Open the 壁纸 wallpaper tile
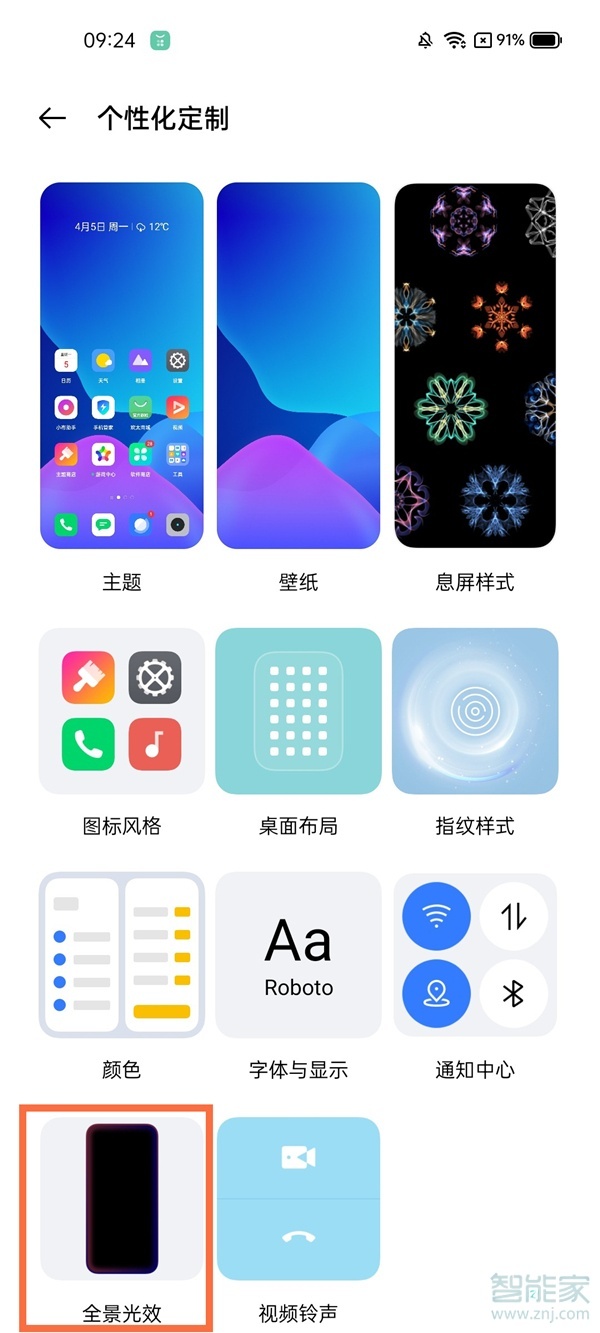Image resolution: width=600 pixels, height=1333 pixels. coord(298,366)
